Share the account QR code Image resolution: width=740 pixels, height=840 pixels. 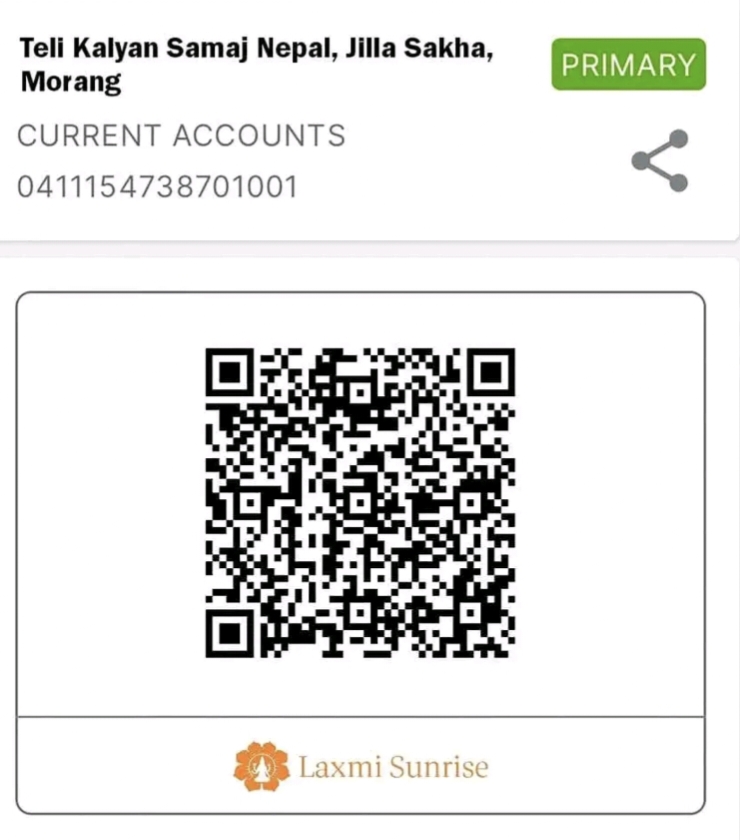660,160
